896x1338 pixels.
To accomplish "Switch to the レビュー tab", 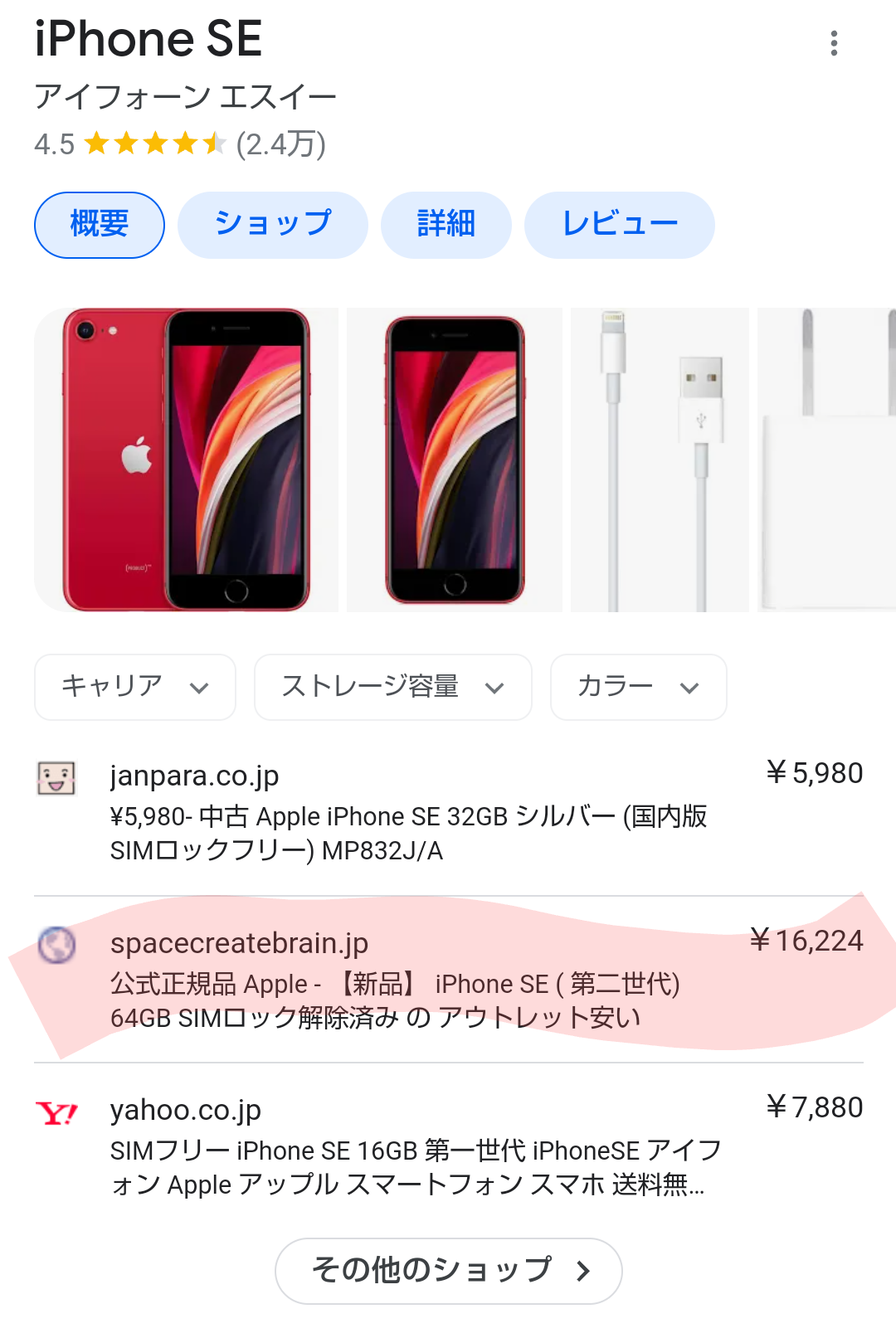I will click(619, 225).
